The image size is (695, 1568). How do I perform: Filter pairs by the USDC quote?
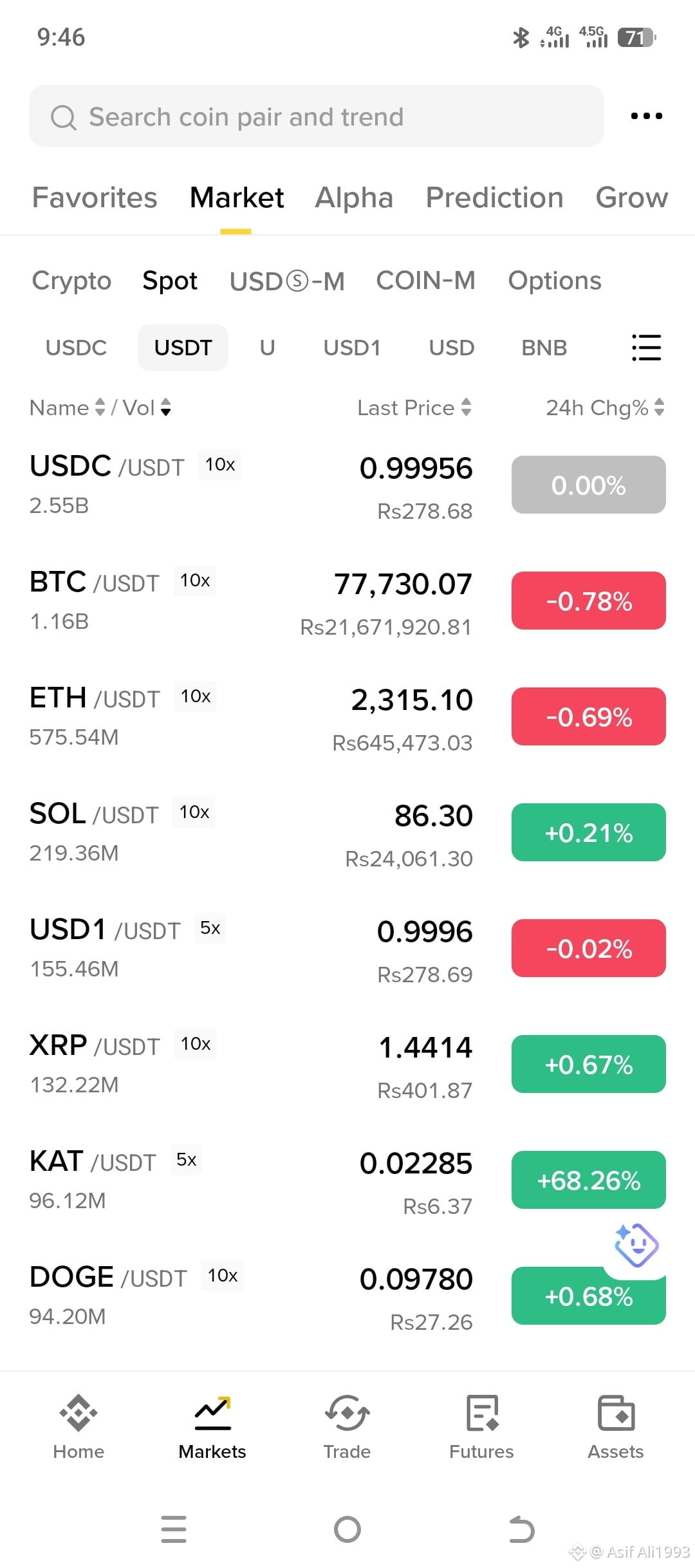tap(76, 348)
